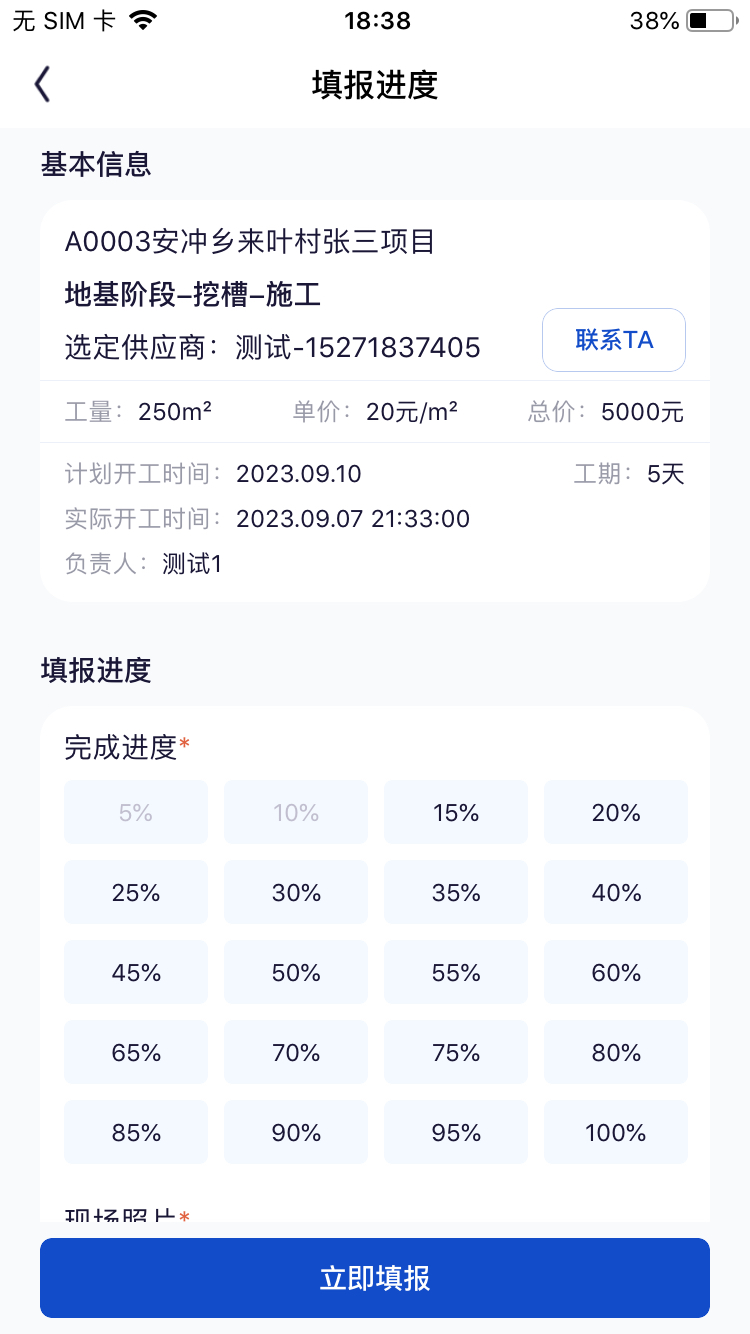Set progress to 50%

click(296, 972)
